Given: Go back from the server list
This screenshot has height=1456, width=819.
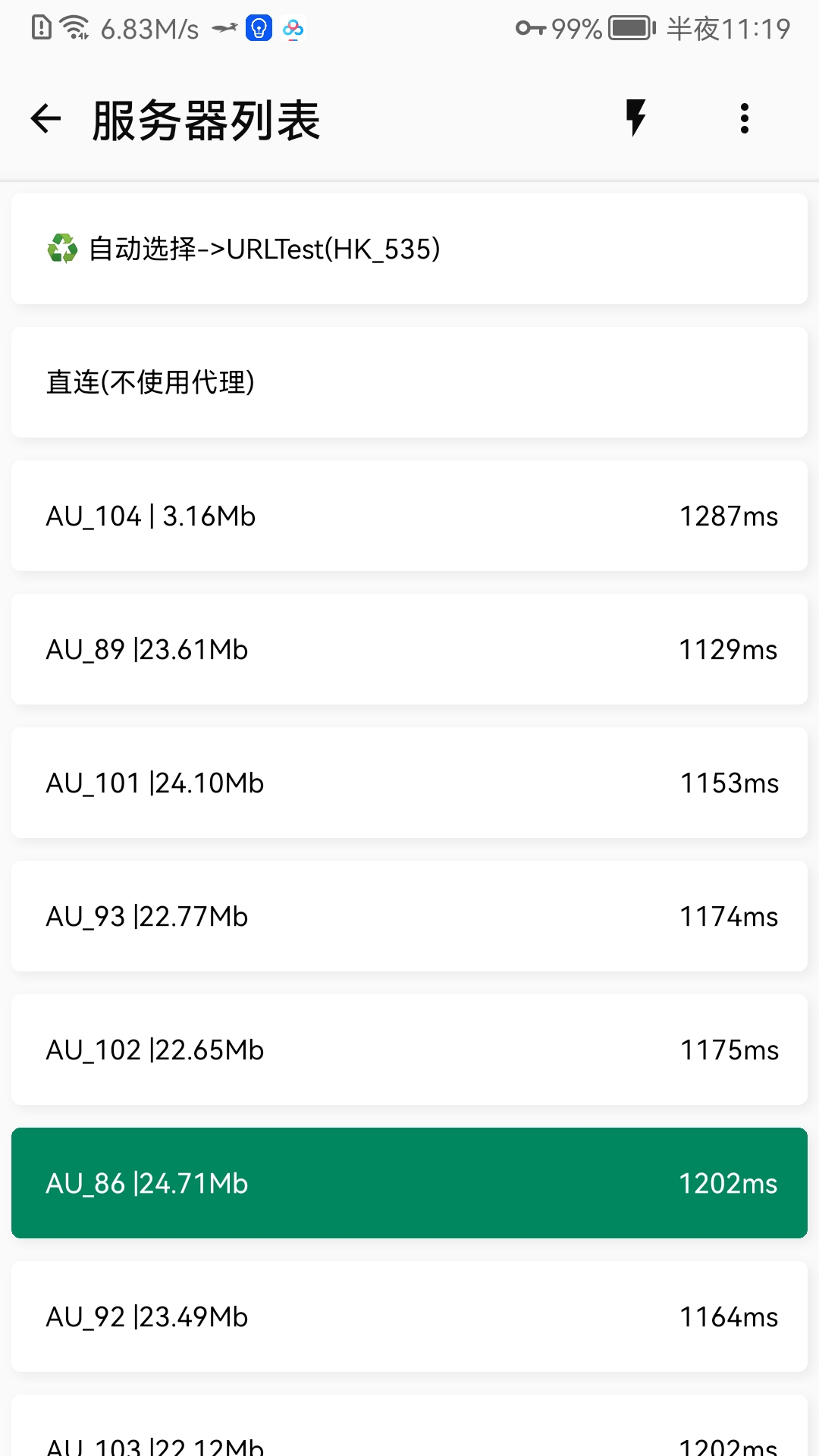Looking at the screenshot, I should (x=45, y=119).
